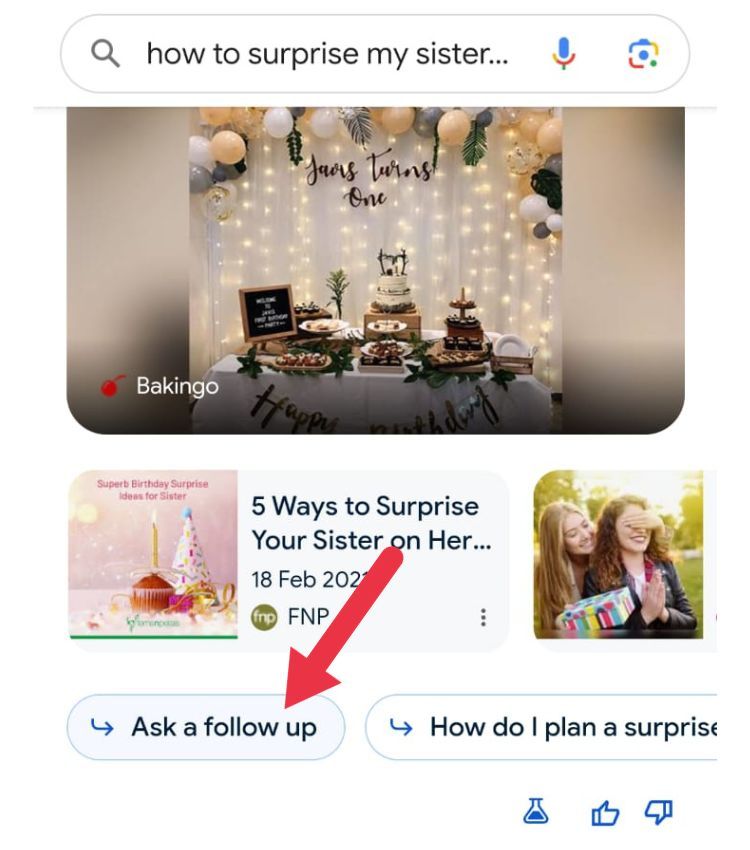
Task: Open the FNP card's three-dot menu
Action: point(484,617)
